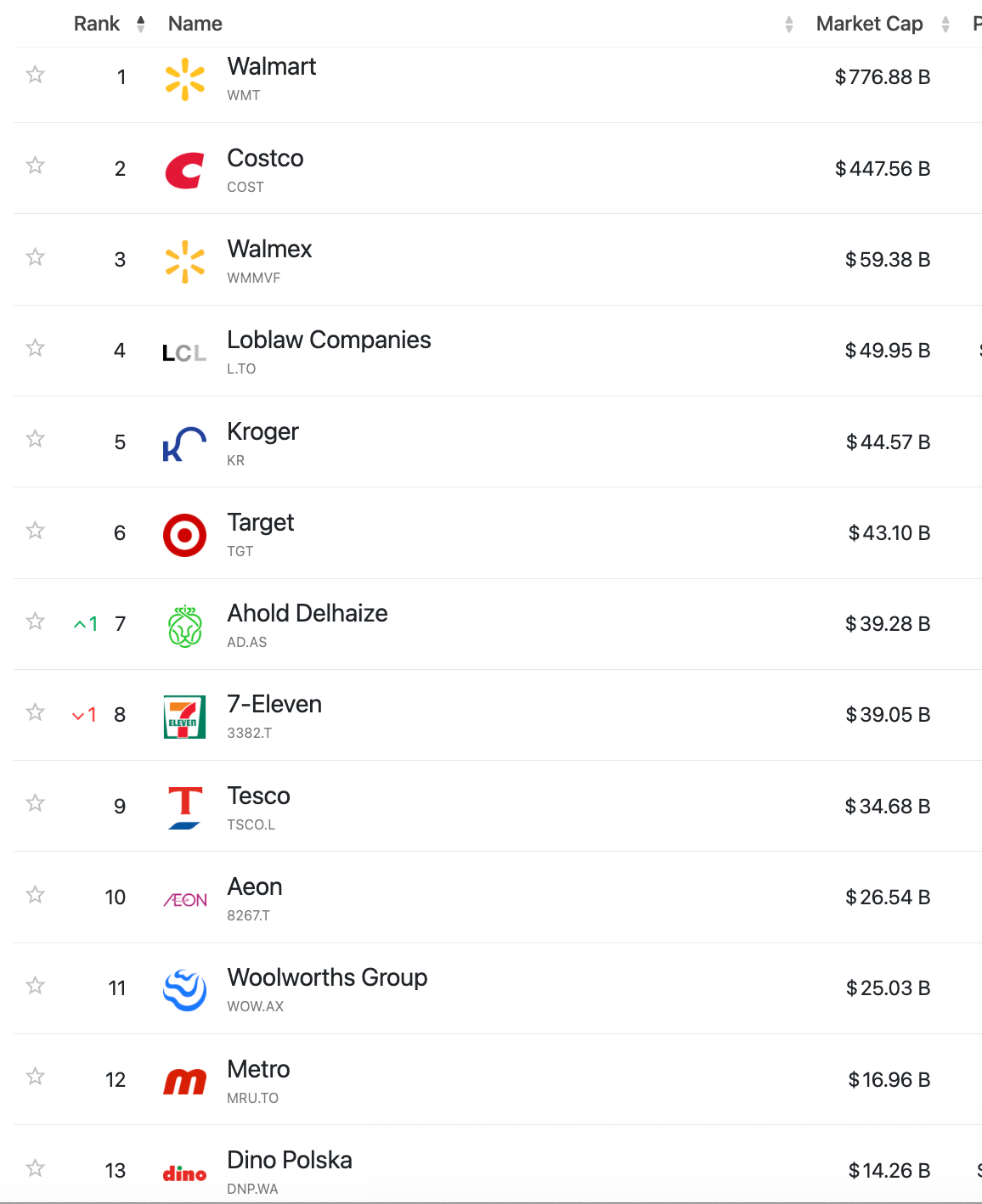This screenshot has width=982, height=1204.
Task: Open the Aeon company page
Action: 254,887
